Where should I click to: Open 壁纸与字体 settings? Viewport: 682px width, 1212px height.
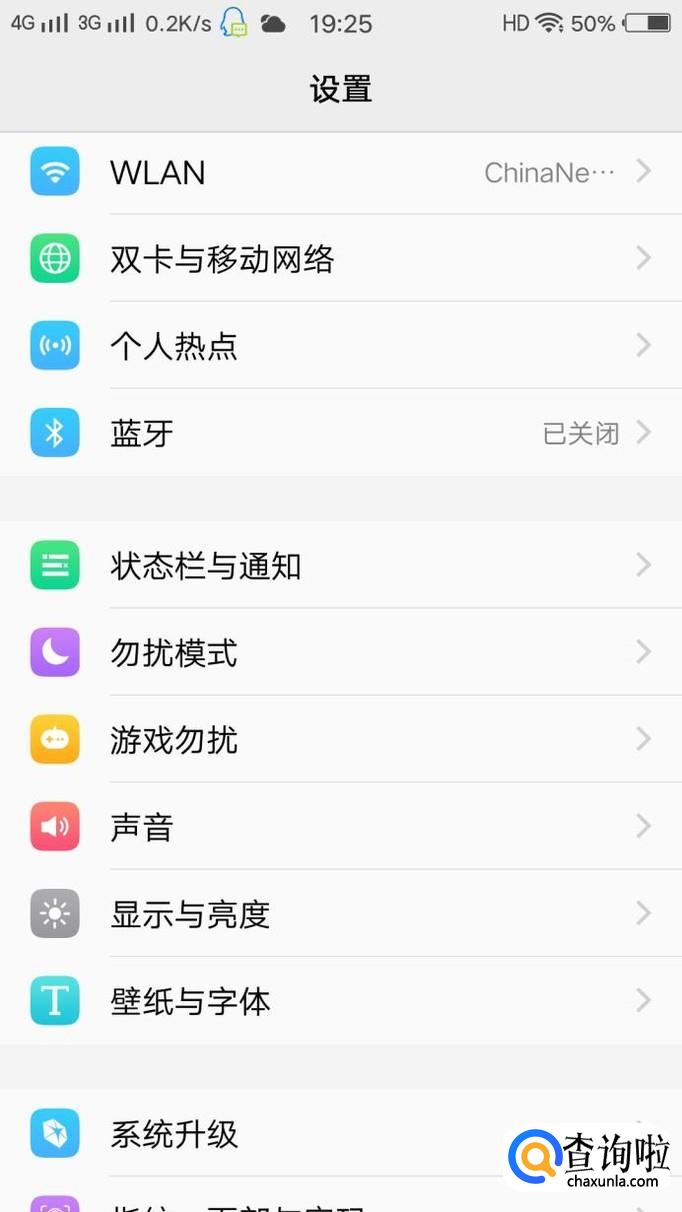tap(340, 1001)
